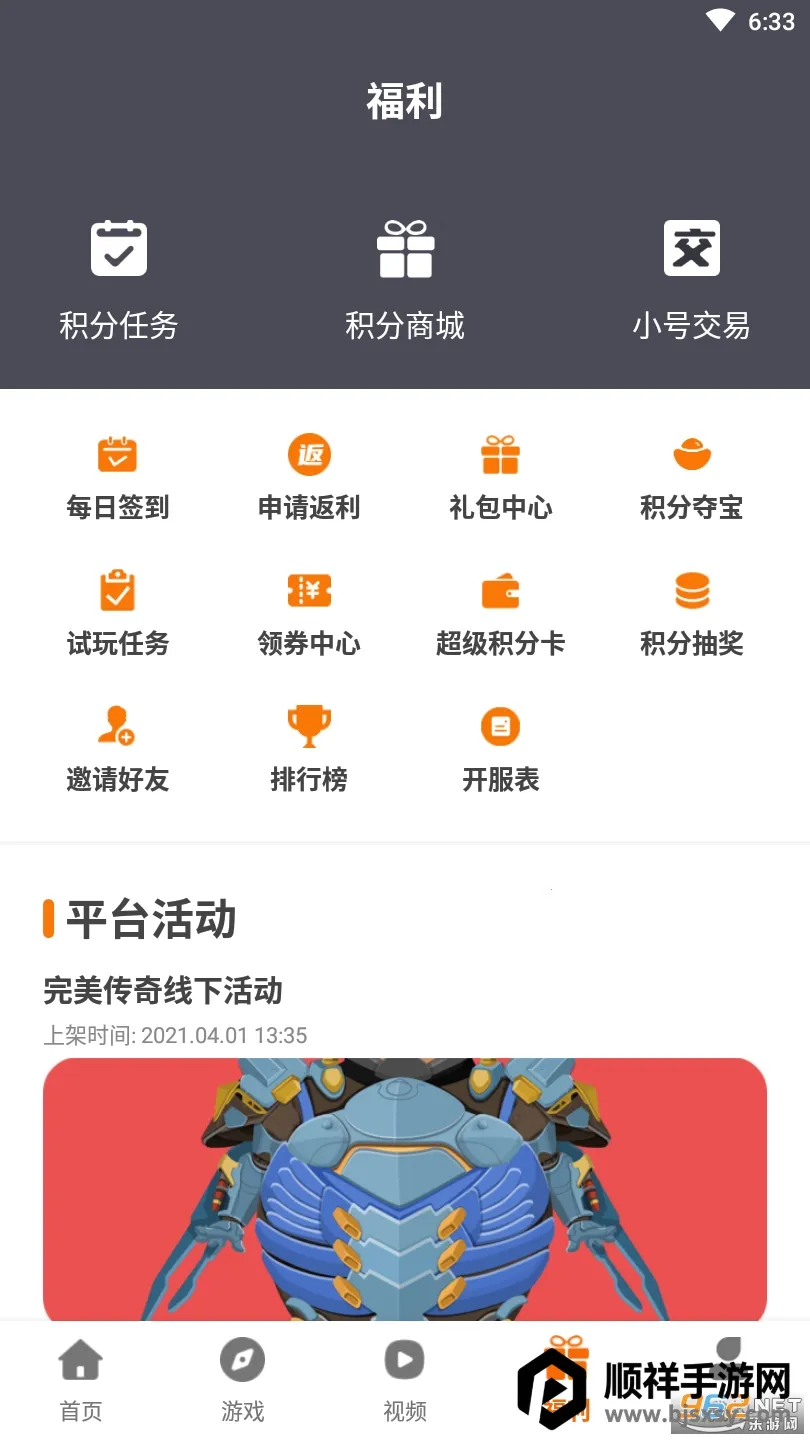
Task: Tap 邀请好友 invite friends
Action: tap(118, 749)
